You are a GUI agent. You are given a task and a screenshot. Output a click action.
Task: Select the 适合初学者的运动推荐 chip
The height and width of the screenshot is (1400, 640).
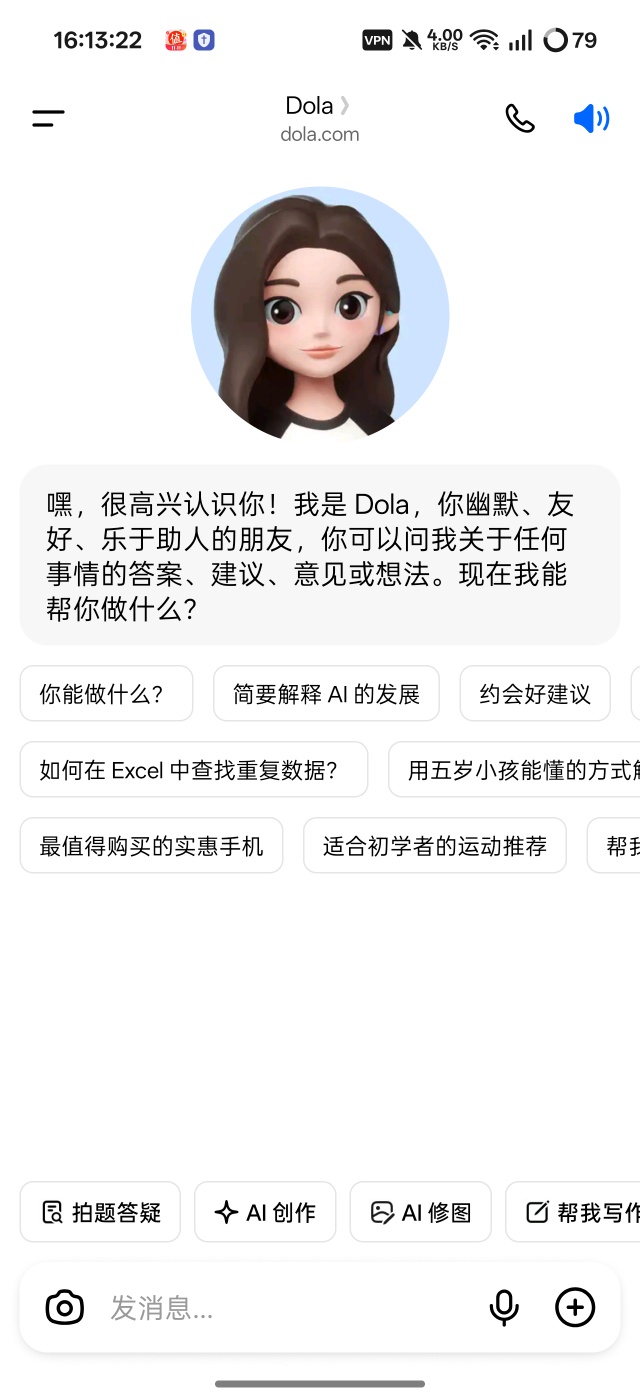[x=435, y=846]
